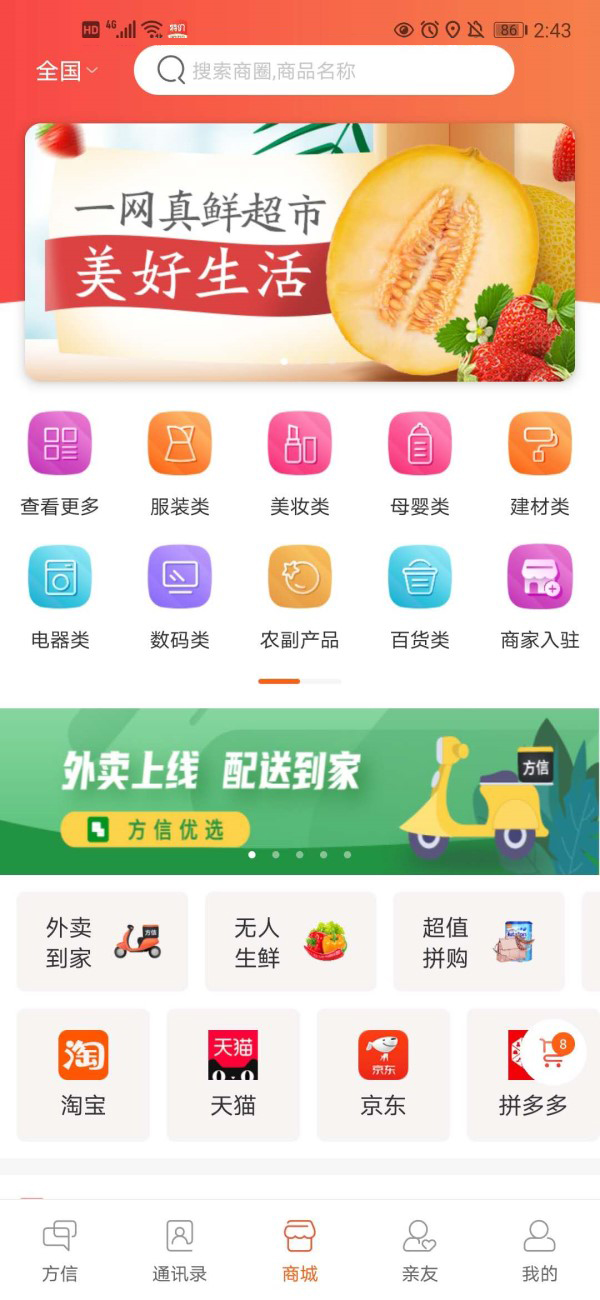Open the 外卖到家 card
600x1300 pixels.
click(102, 942)
